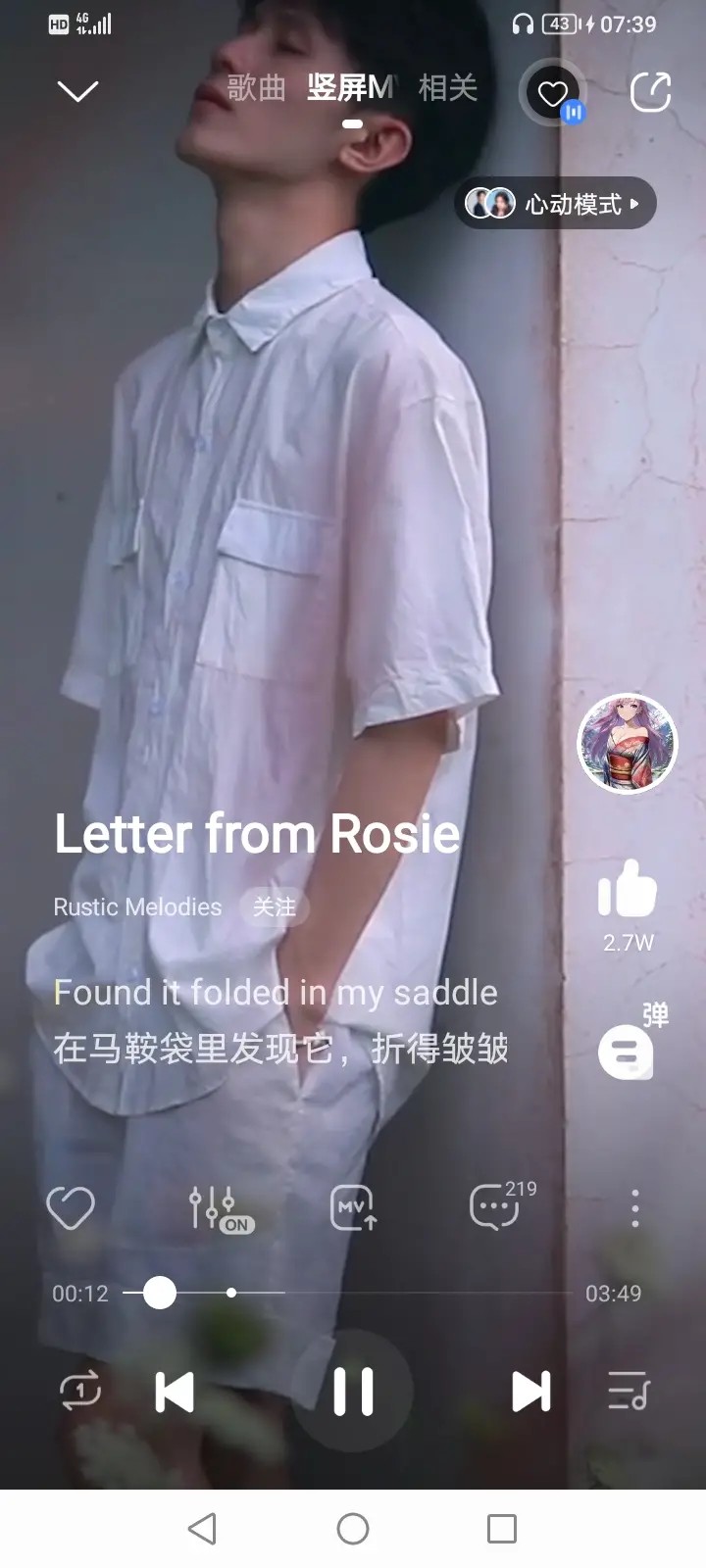The height and width of the screenshot is (1568, 706).
Task: Switch to the 相关 tab
Action: [x=447, y=88]
